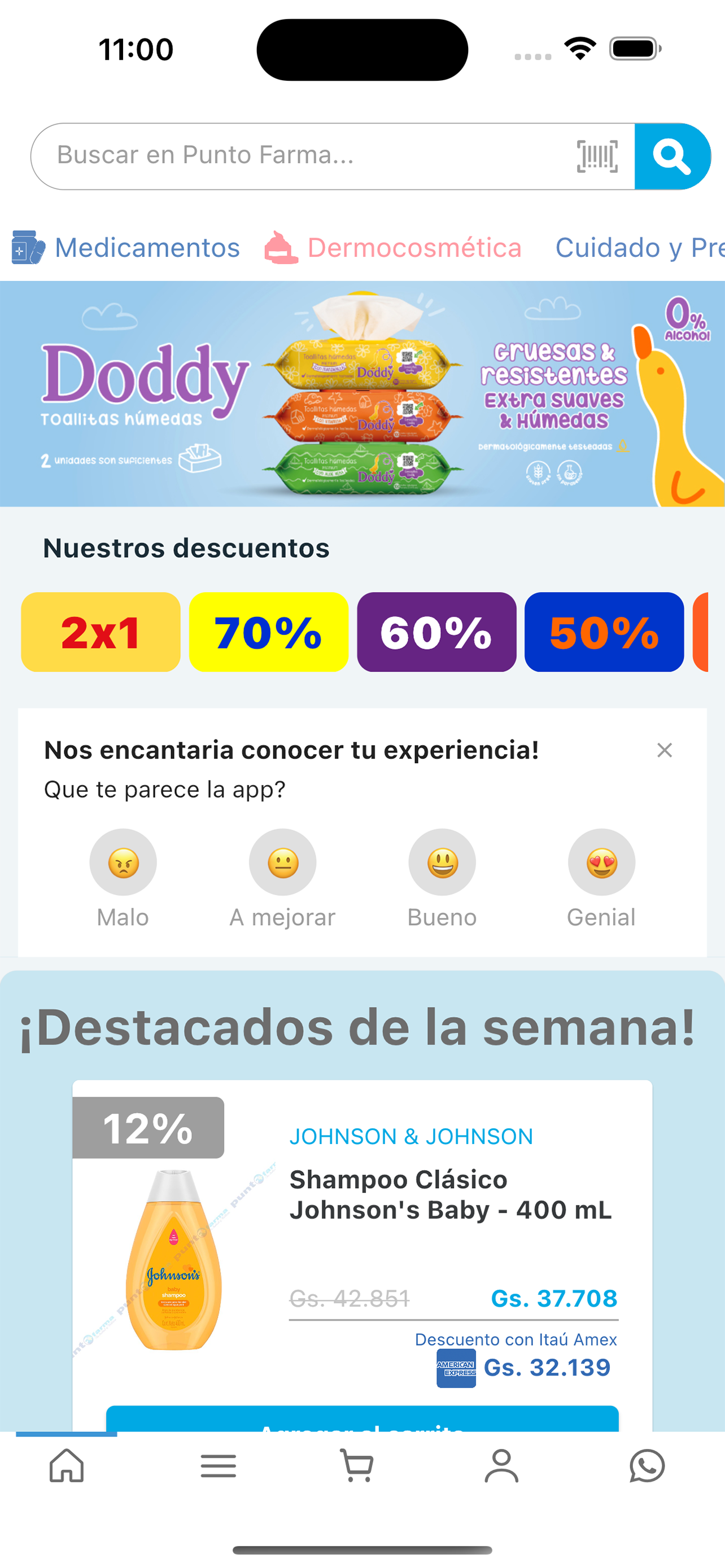The height and width of the screenshot is (1568, 725).
Task: Select the Dermocosmética cream icon
Action: [x=279, y=247]
